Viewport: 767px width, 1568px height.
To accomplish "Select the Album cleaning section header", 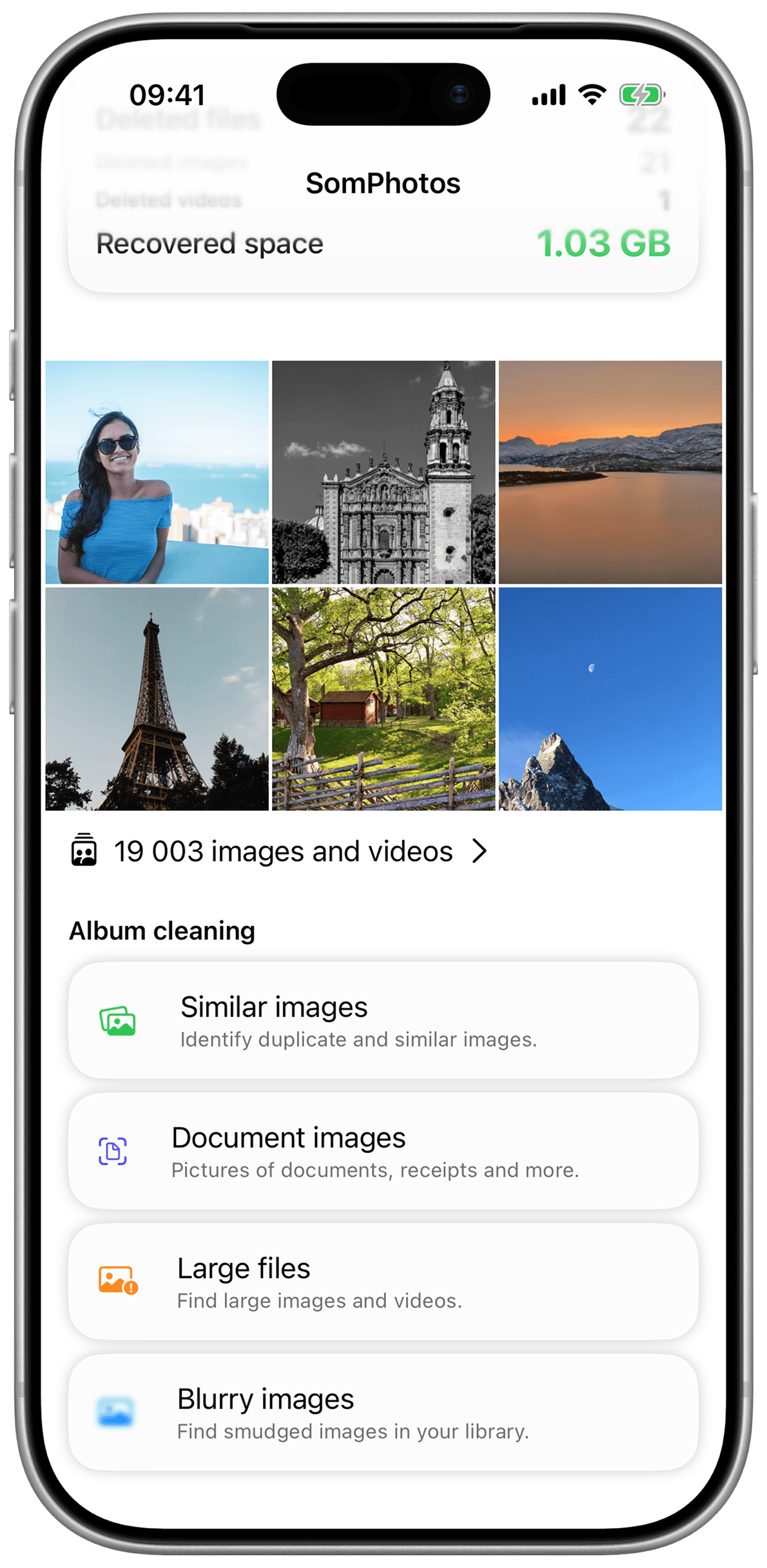I will tap(161, 930).
